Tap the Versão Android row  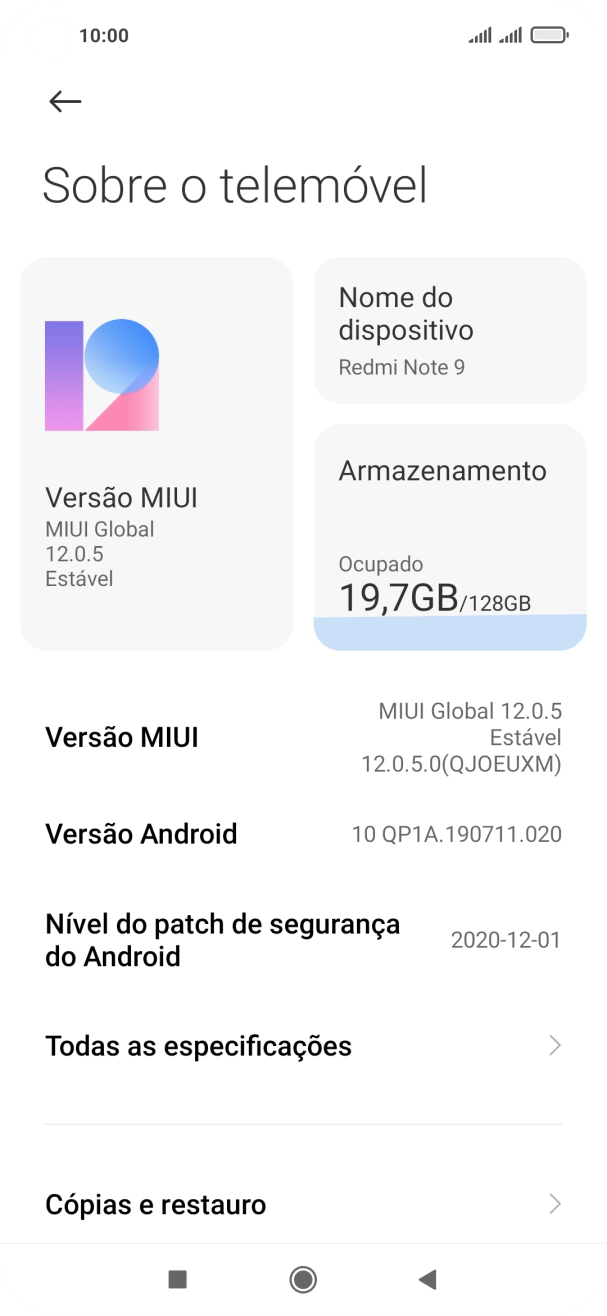click(303, 834)
